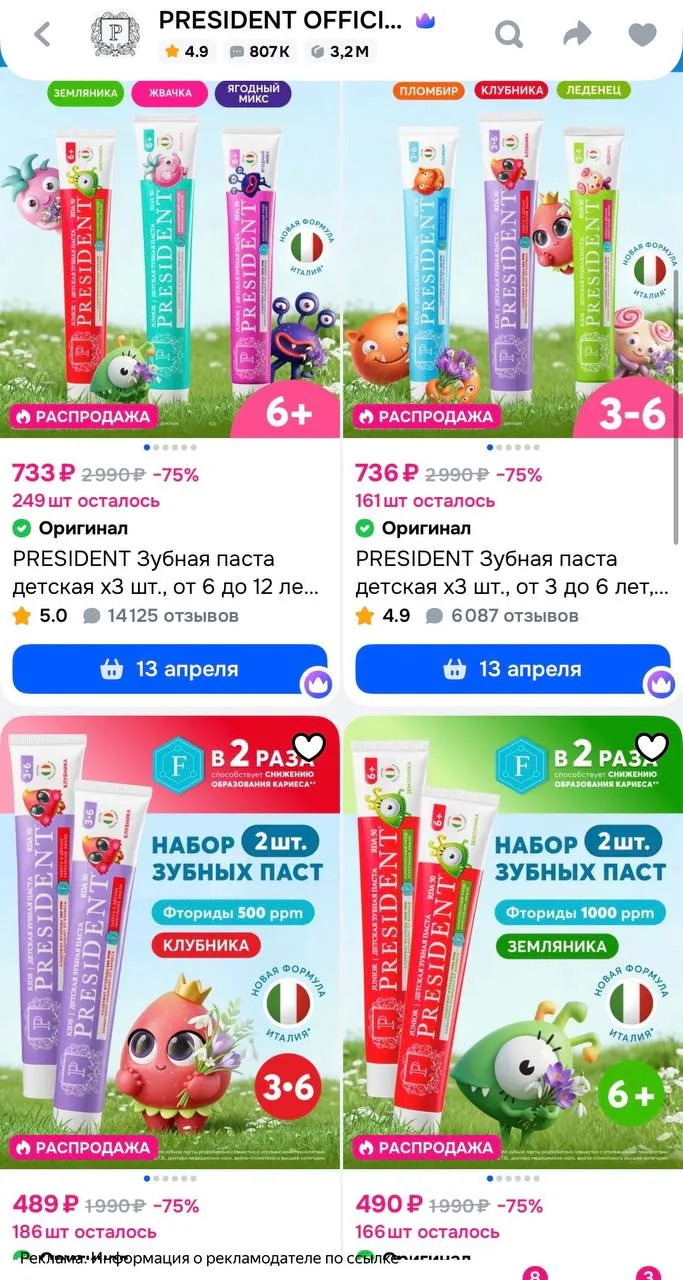Viewport: 683px width, 1280px height.
Task: Go back using the top-left arrow
Action: tap(42, 34)
